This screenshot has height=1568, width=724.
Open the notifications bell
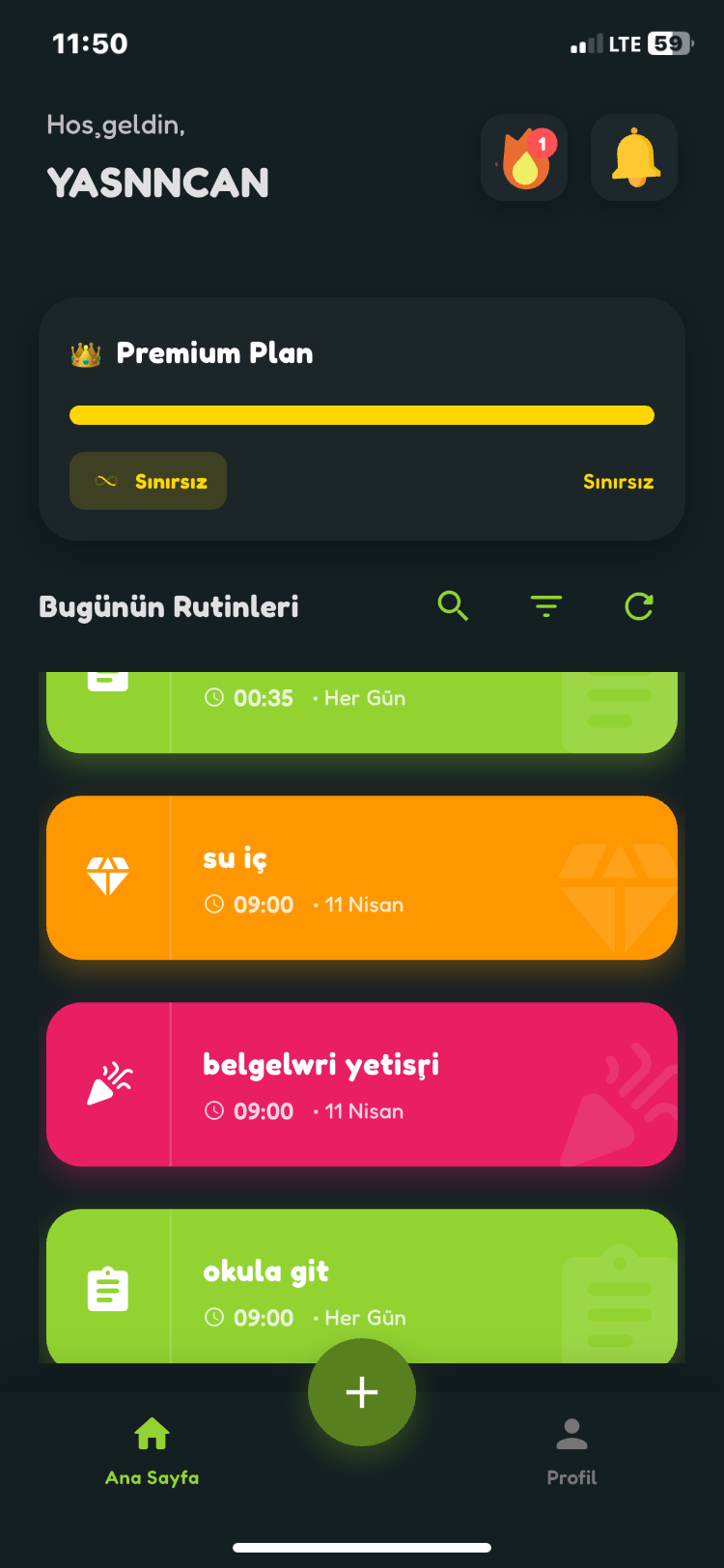tap(634, 157)
